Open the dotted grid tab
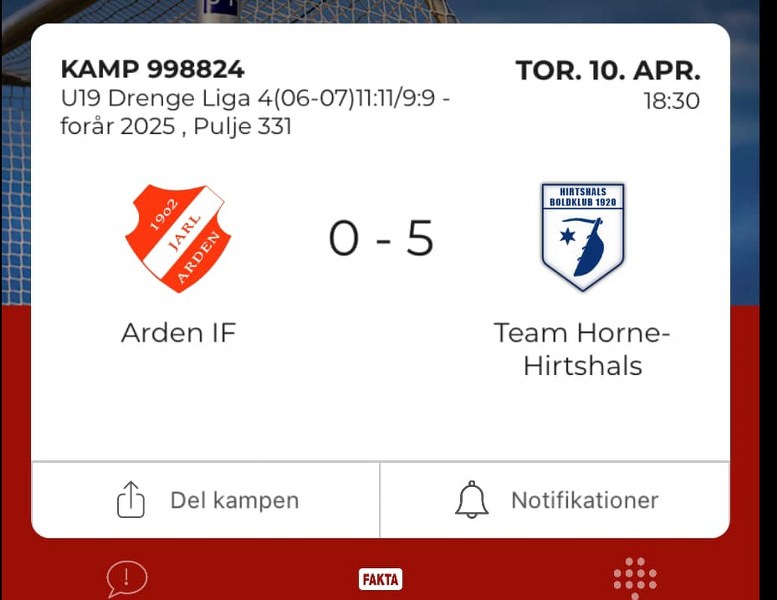Viewport: 777px width, 600px height. coord(634,578)
